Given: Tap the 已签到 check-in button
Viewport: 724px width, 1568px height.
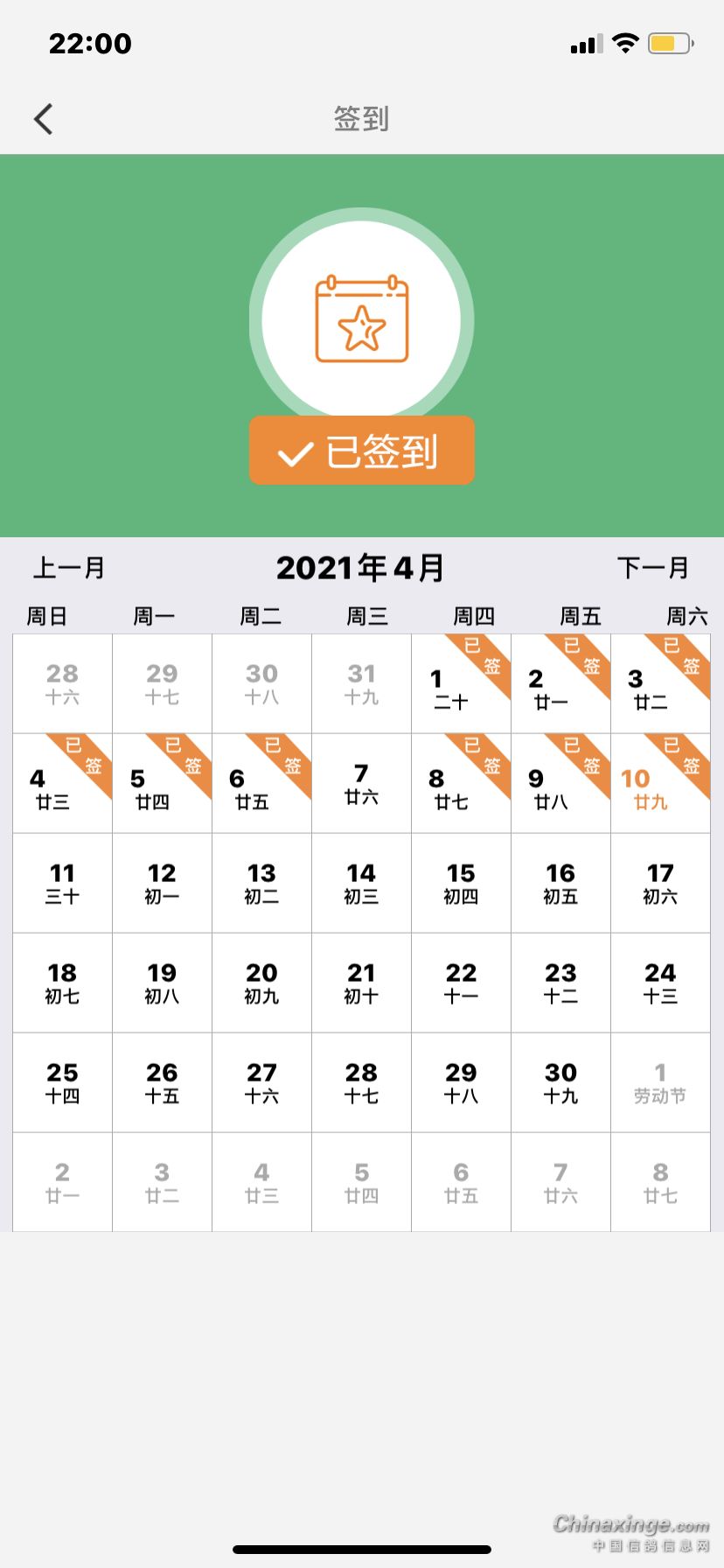Looking at the screenshot, I should [361, 451].
